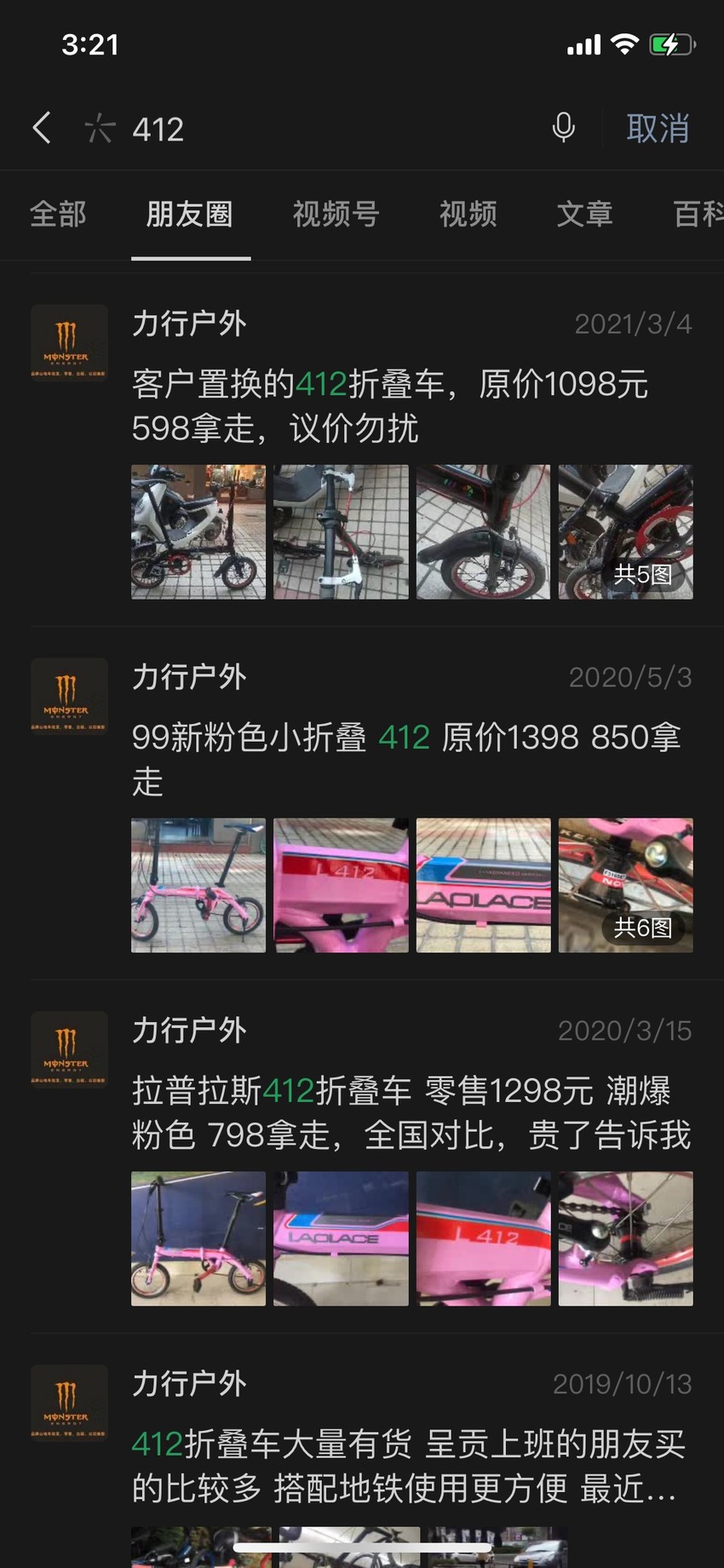Select the 视频号 tab

tap(336, 214)
